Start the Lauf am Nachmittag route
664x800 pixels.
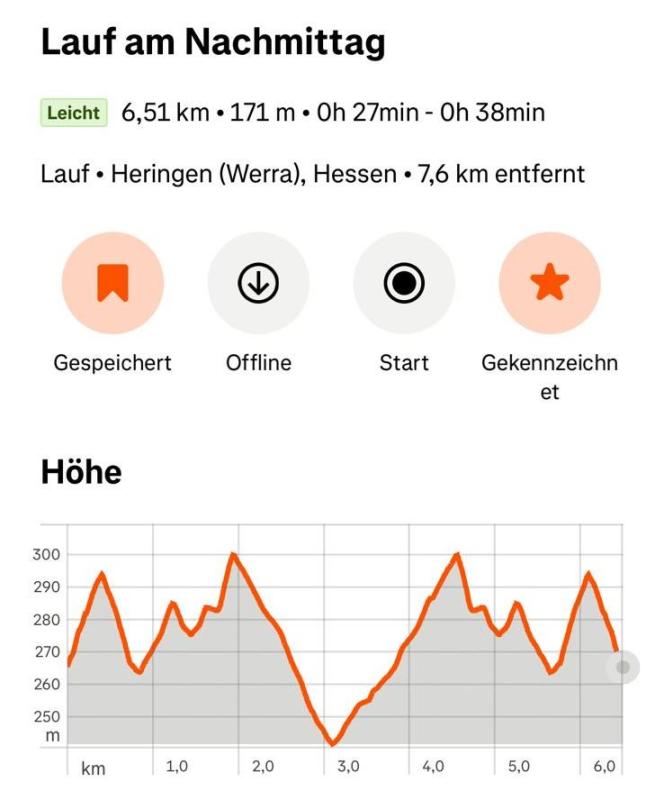pyautogui.click(x=404, y=283)
